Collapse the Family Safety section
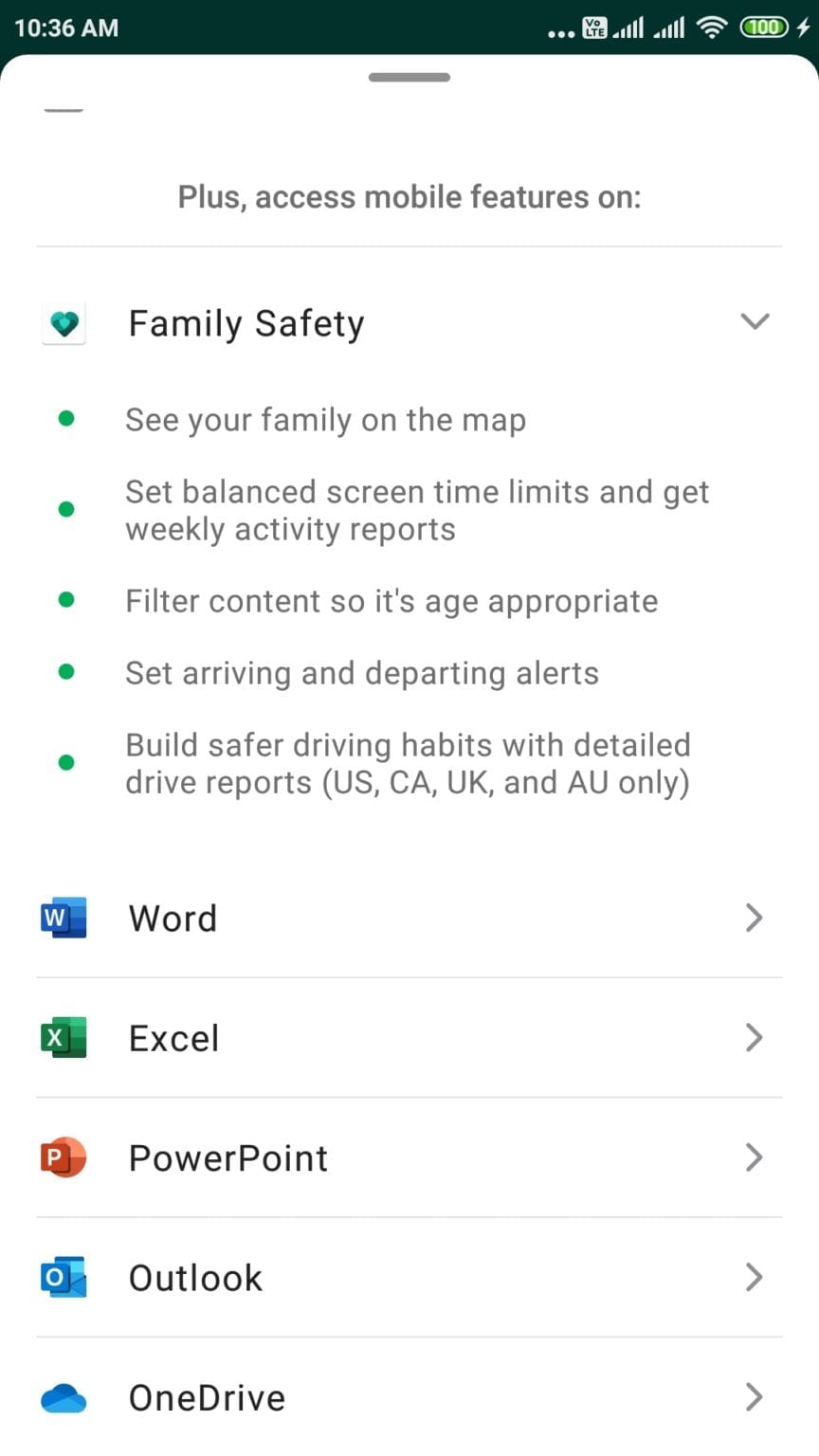 pyautogui.click(x=409, y=323)
